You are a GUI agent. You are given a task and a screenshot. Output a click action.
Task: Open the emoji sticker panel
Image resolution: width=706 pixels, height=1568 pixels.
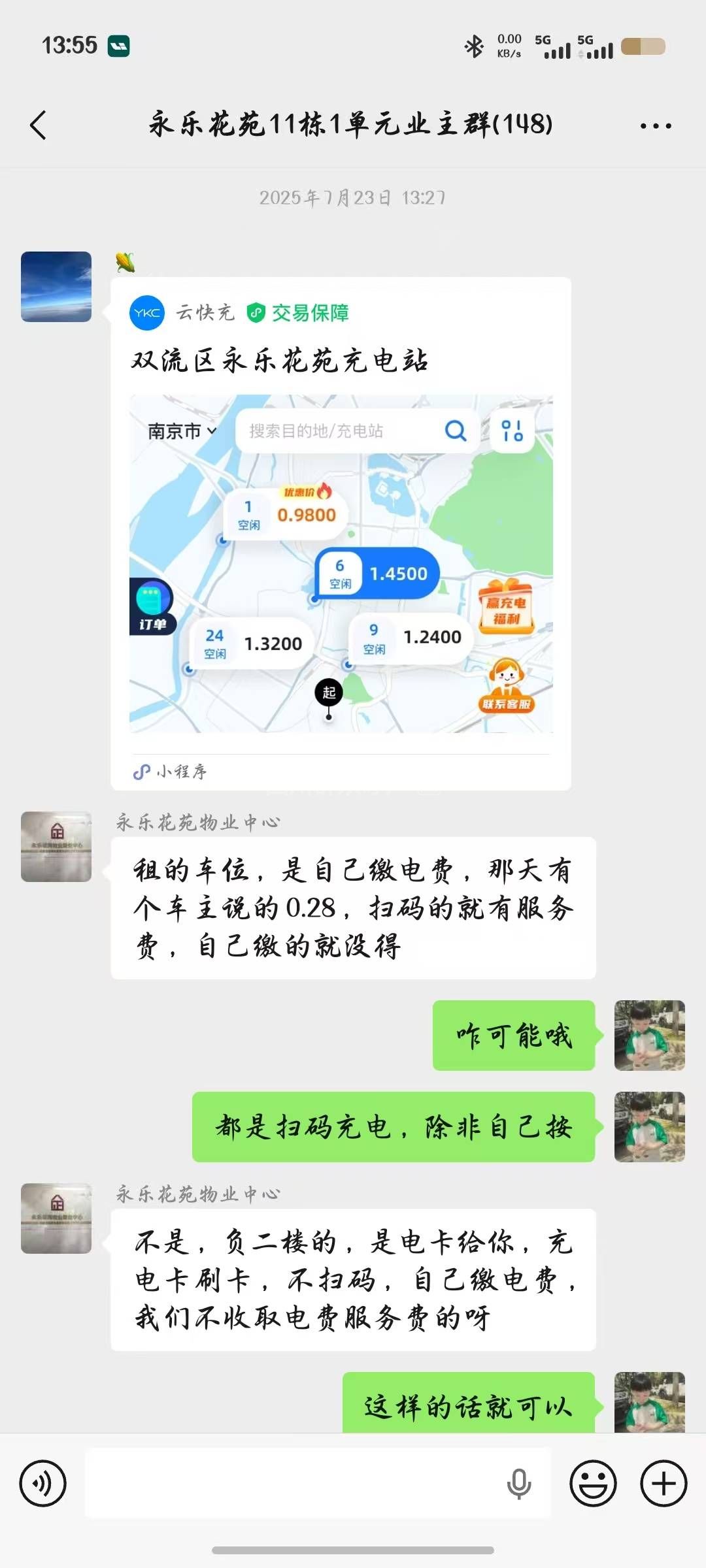click(x=593, y=1484)
